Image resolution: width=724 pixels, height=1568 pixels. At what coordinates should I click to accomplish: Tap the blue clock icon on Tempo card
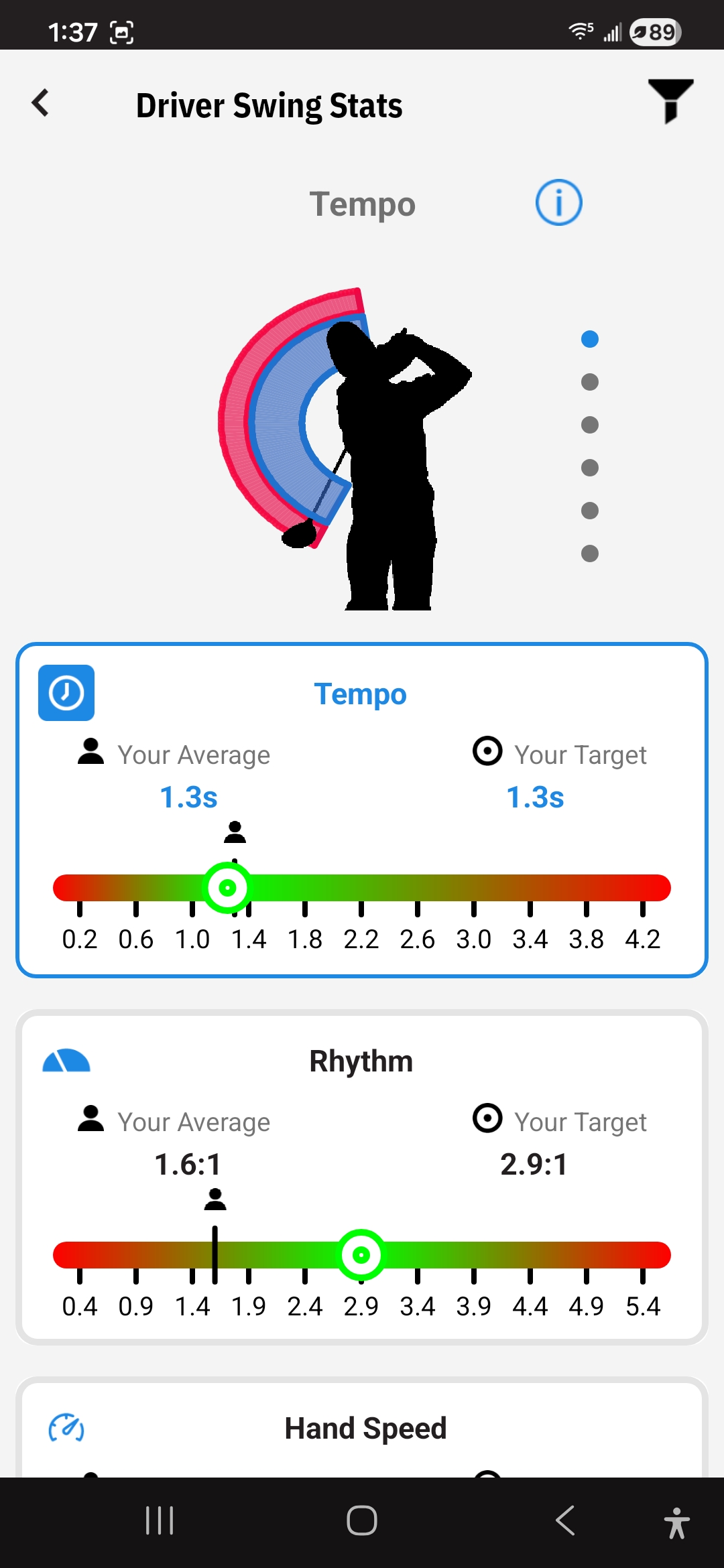pos(66,693)
